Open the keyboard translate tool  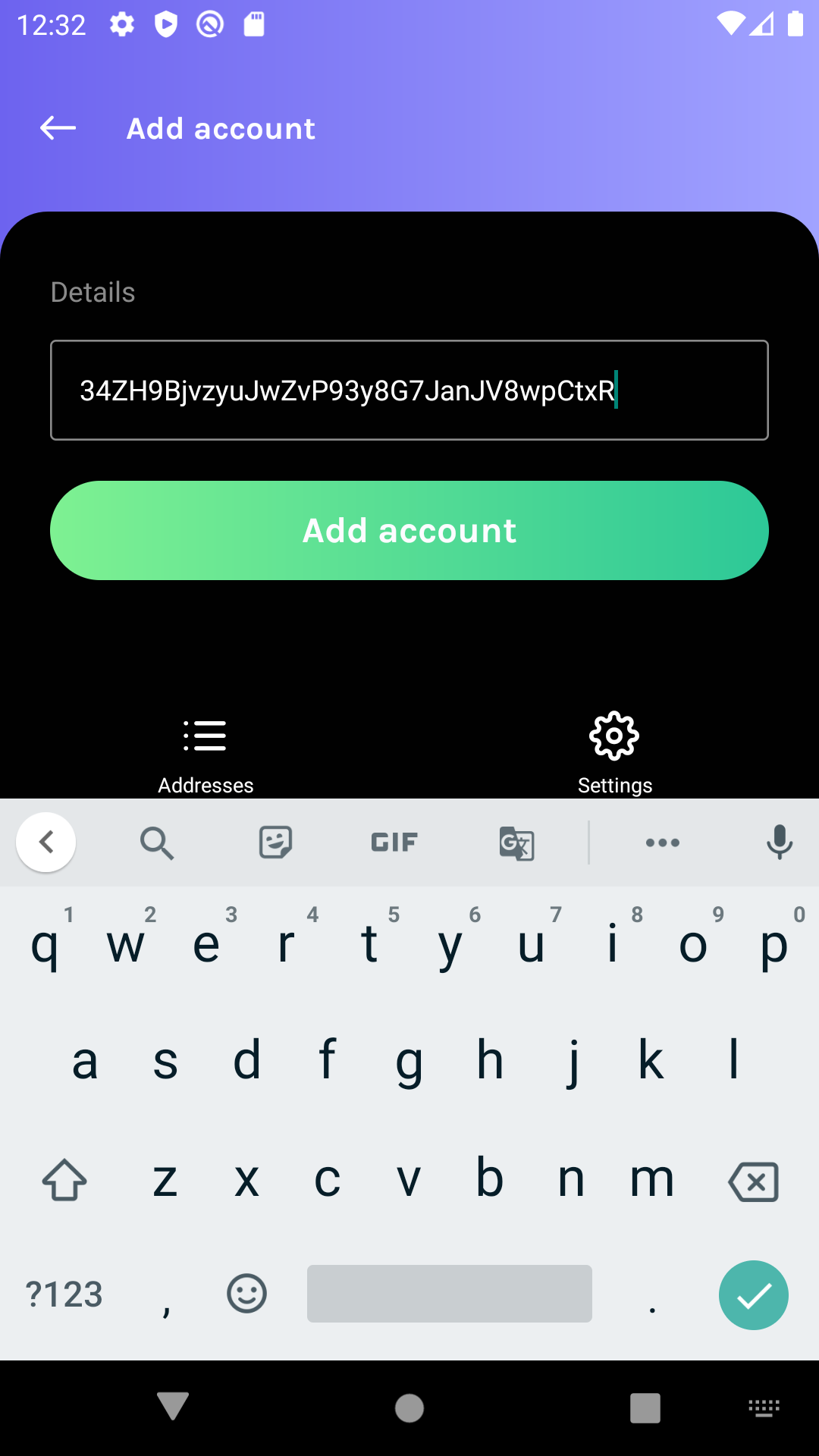(x=516, y=843)
